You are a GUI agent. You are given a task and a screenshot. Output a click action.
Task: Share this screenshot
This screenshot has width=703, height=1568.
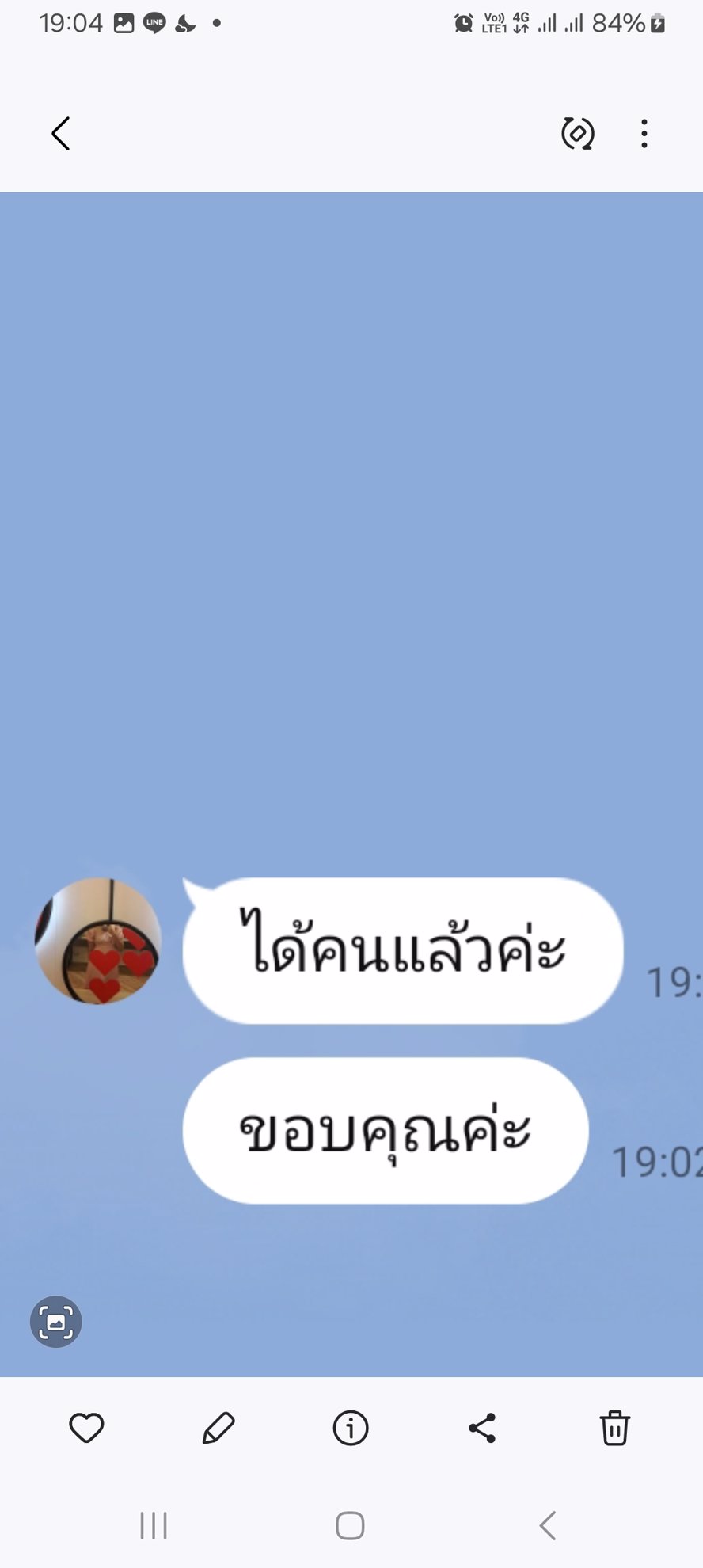click(x=482, y=1428)
